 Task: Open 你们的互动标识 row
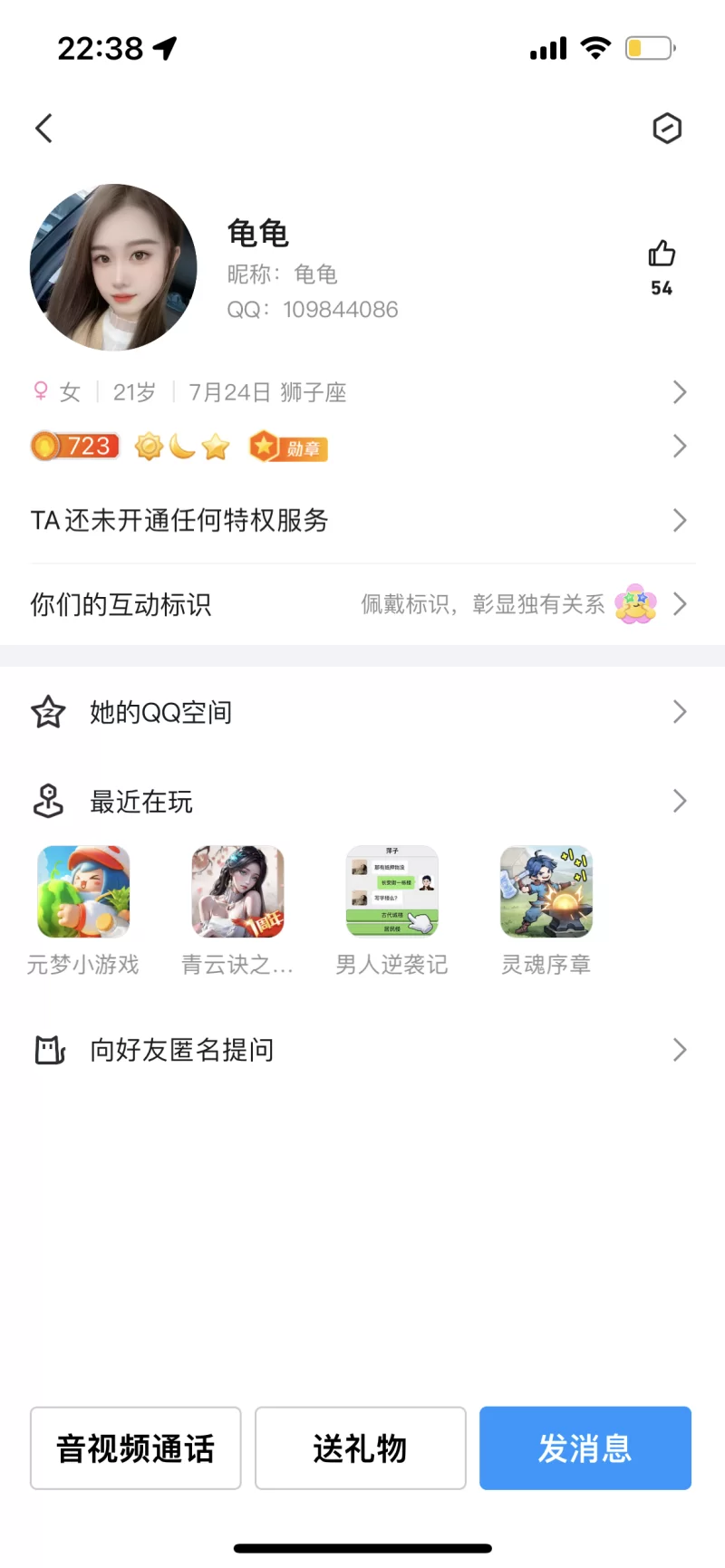(x=362, y=604)
